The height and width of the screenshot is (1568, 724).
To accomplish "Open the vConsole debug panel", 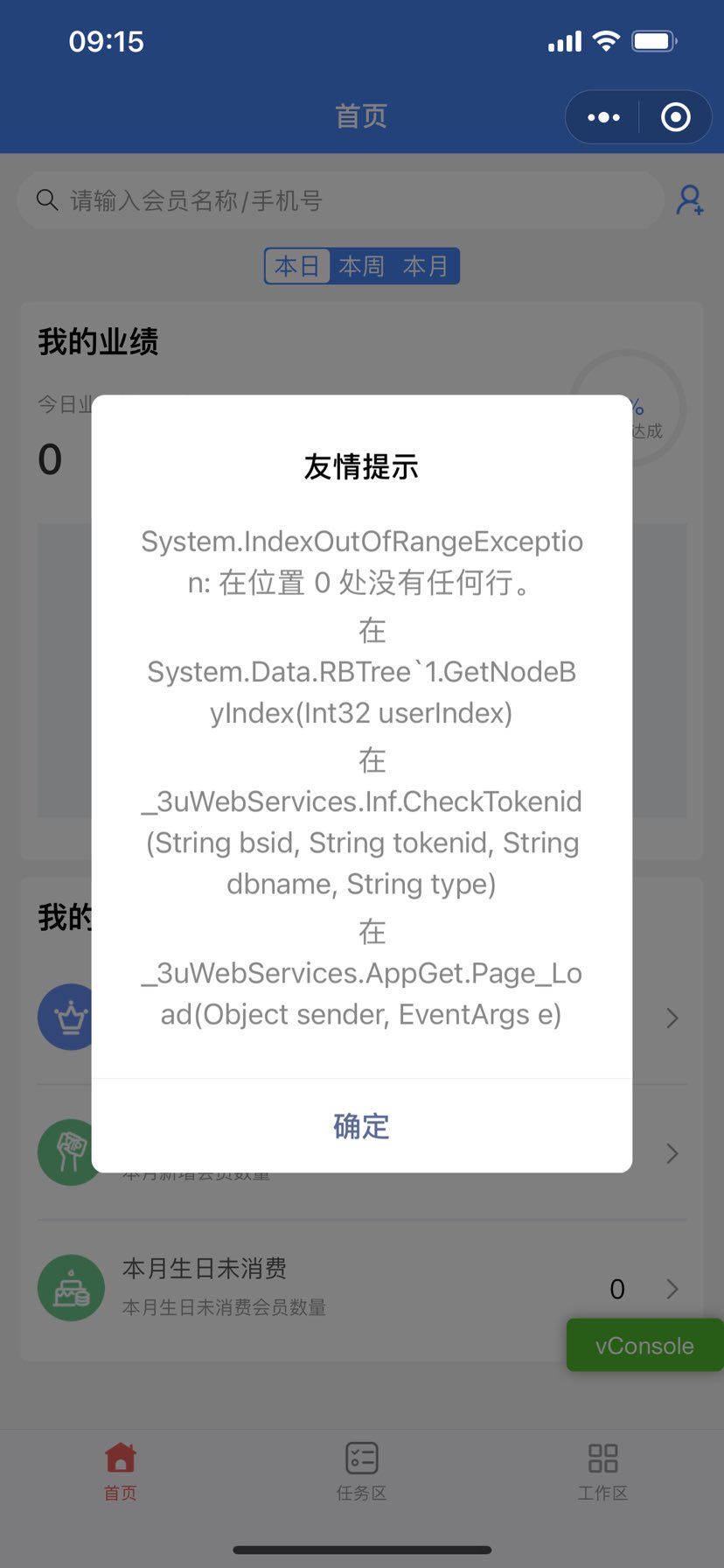I will coord(644,1346).
